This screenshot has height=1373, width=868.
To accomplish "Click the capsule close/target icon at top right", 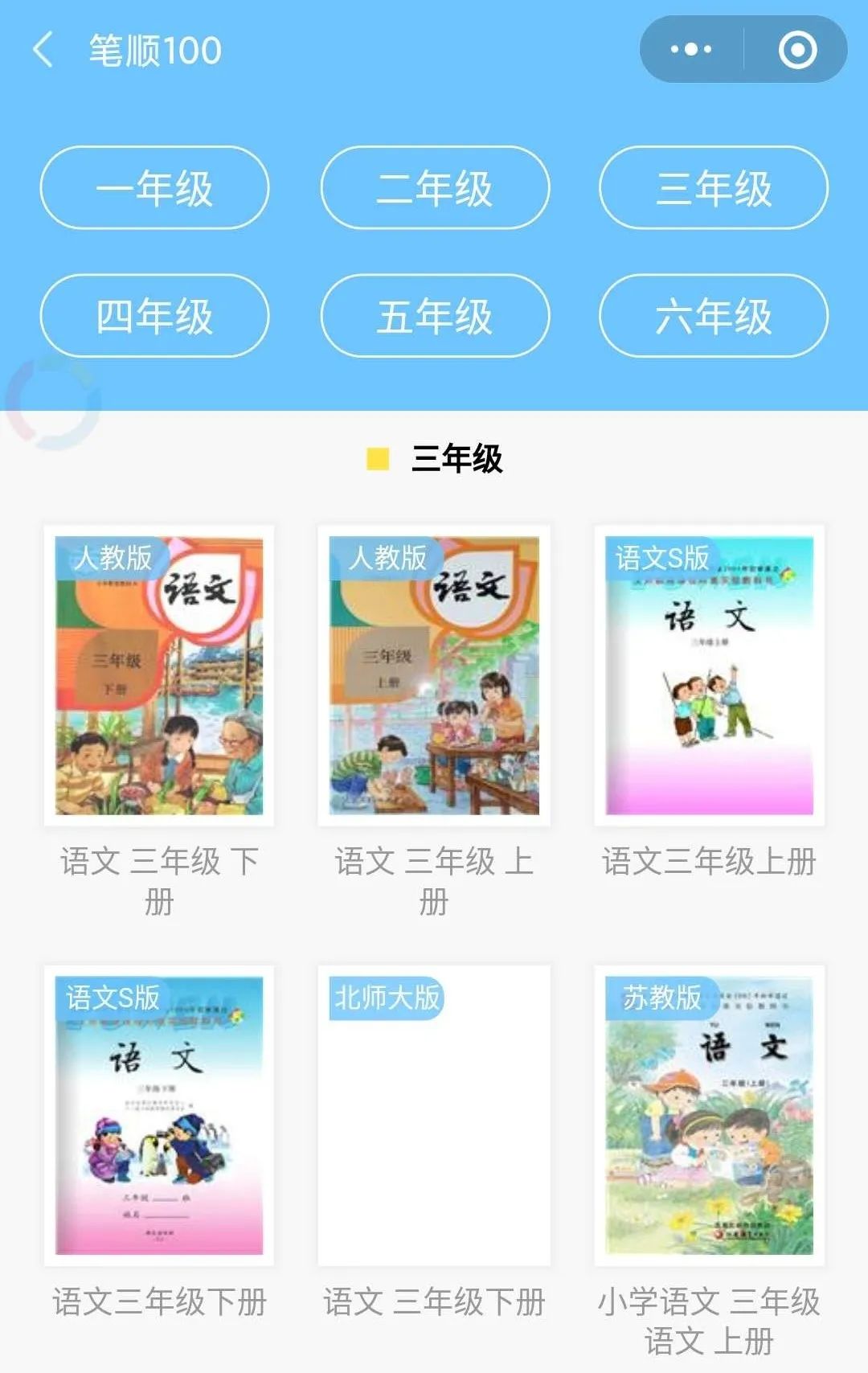I will point(796,50).
